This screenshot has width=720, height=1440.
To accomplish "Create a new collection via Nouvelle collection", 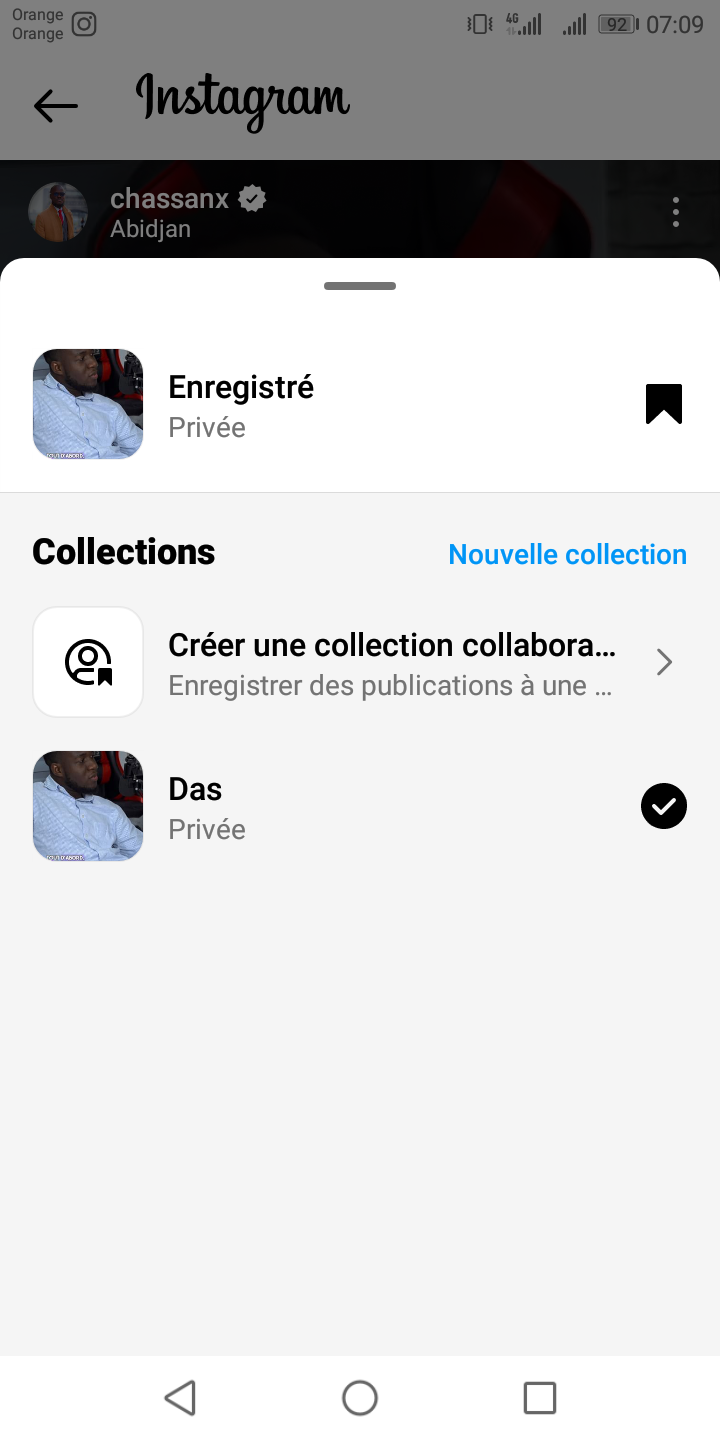I will pyautogui.click(x=567, y=554).
